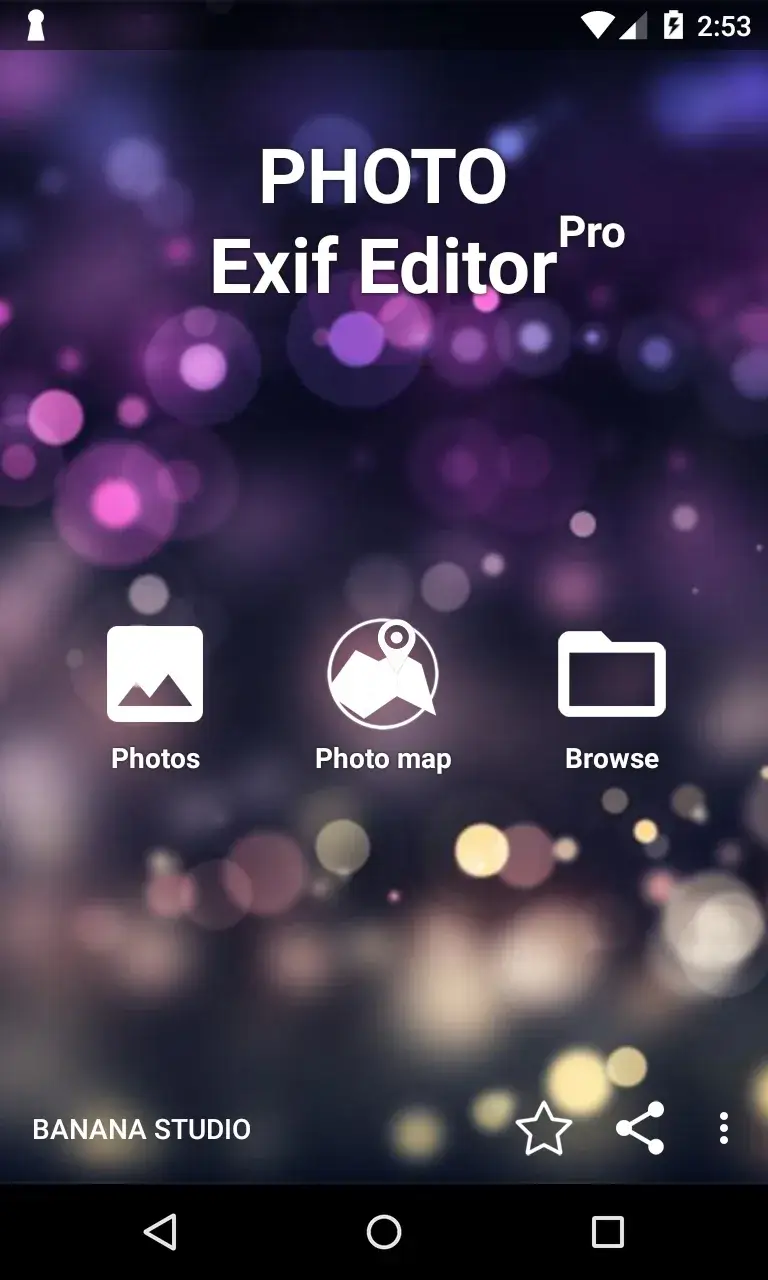Click the clock in the status bar
Screen dimensions: 768x1280
[x=724, y=26]
